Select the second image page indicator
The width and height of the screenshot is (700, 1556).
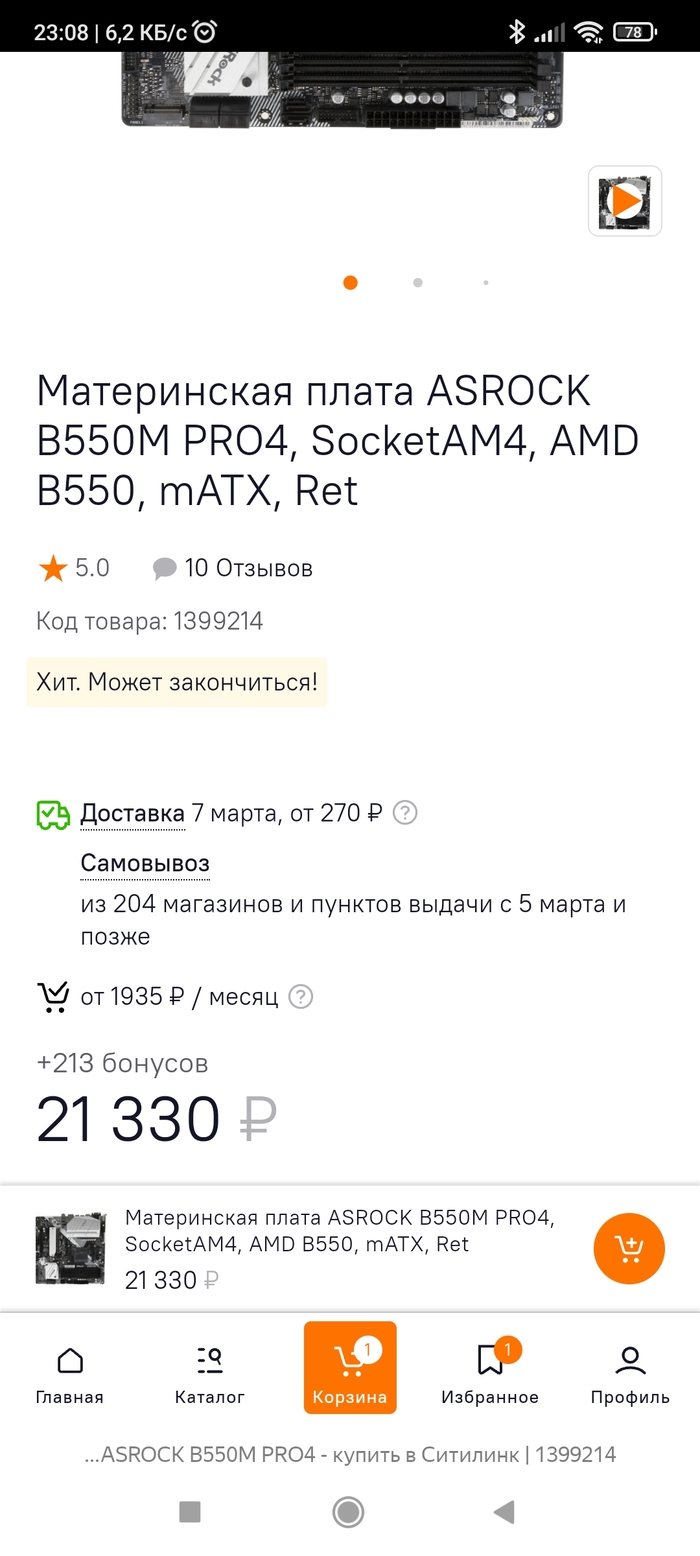coord(418,283)
